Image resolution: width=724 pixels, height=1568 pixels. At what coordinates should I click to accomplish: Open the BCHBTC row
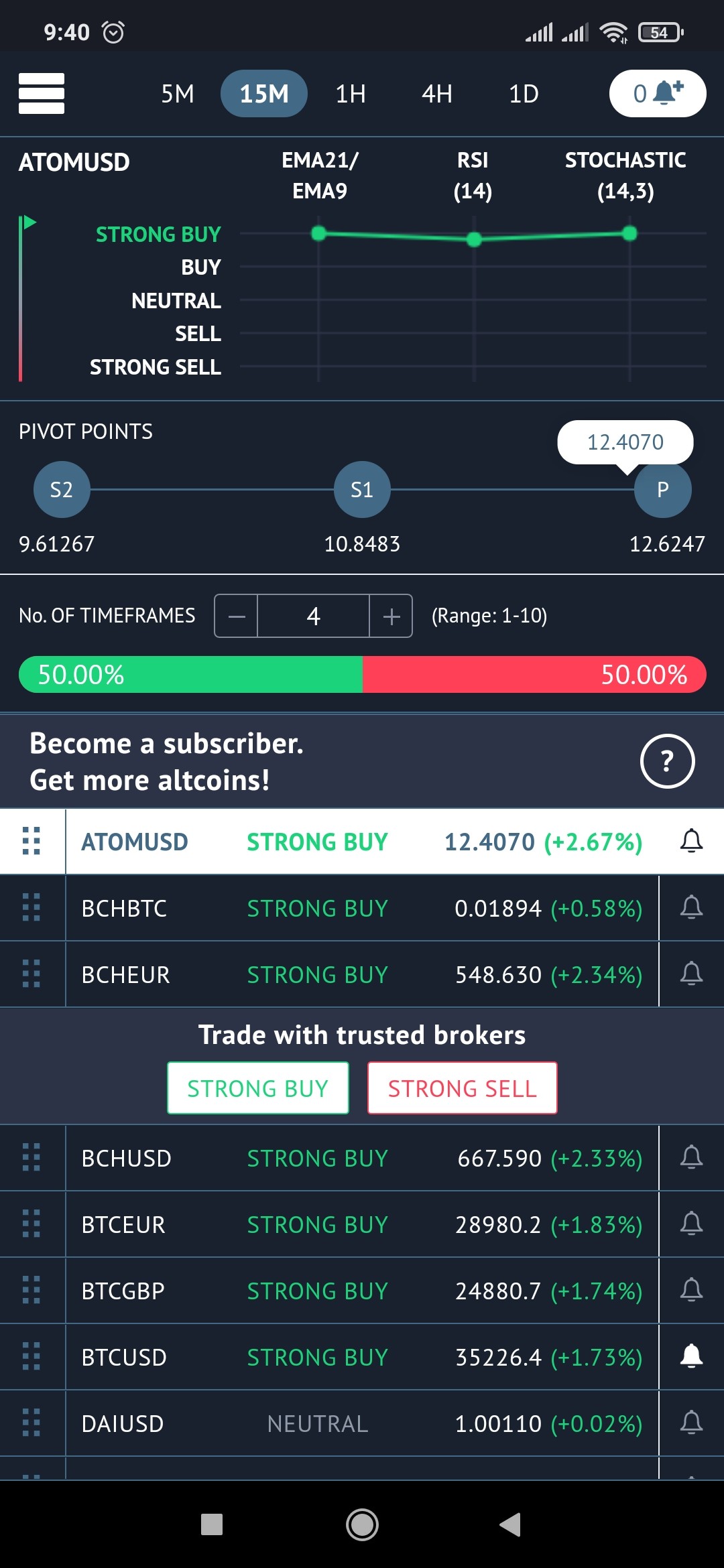(x=362, y=908)
